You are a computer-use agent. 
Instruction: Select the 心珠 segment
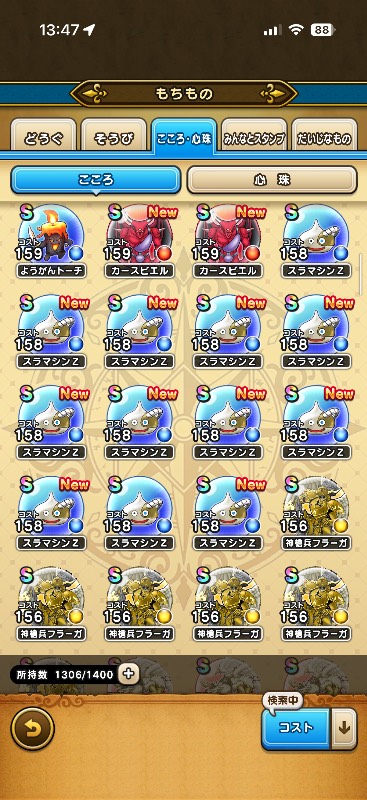pos(272,180)
